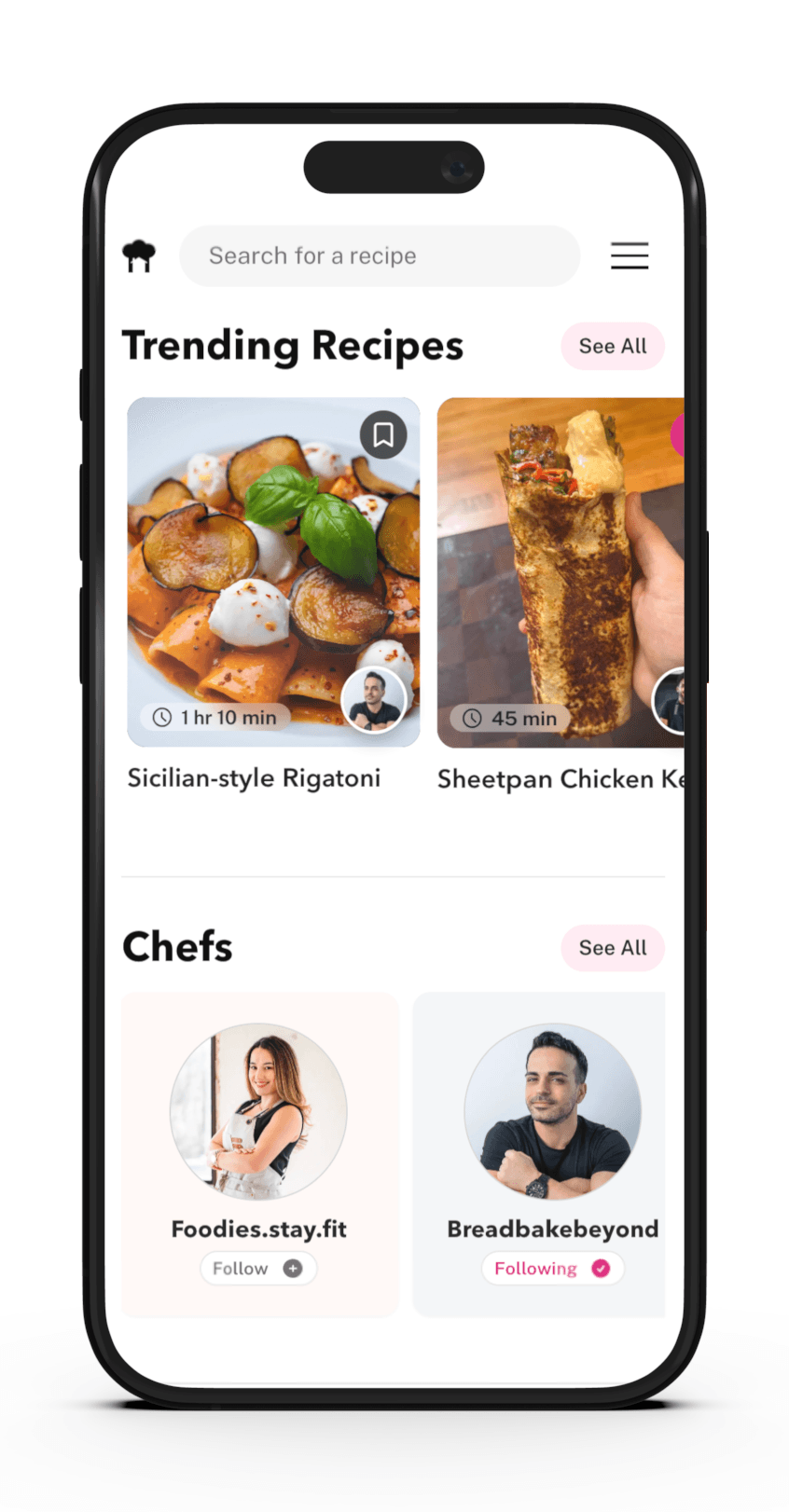Viewport: 789px width, 1512px height.
Task: See all chefs
Action: click(x=612, y=948)
